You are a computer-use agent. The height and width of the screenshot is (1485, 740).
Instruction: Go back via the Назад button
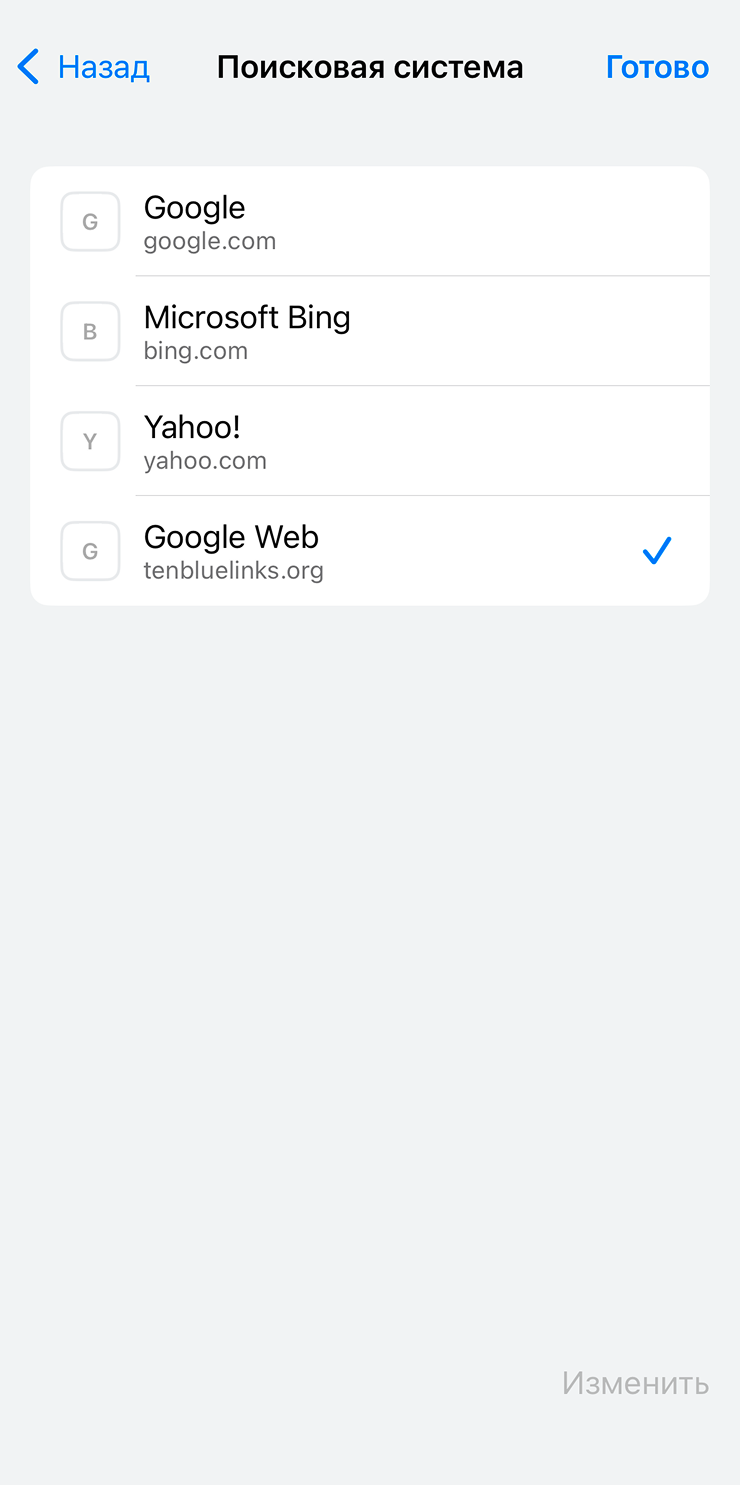[84, 67]
